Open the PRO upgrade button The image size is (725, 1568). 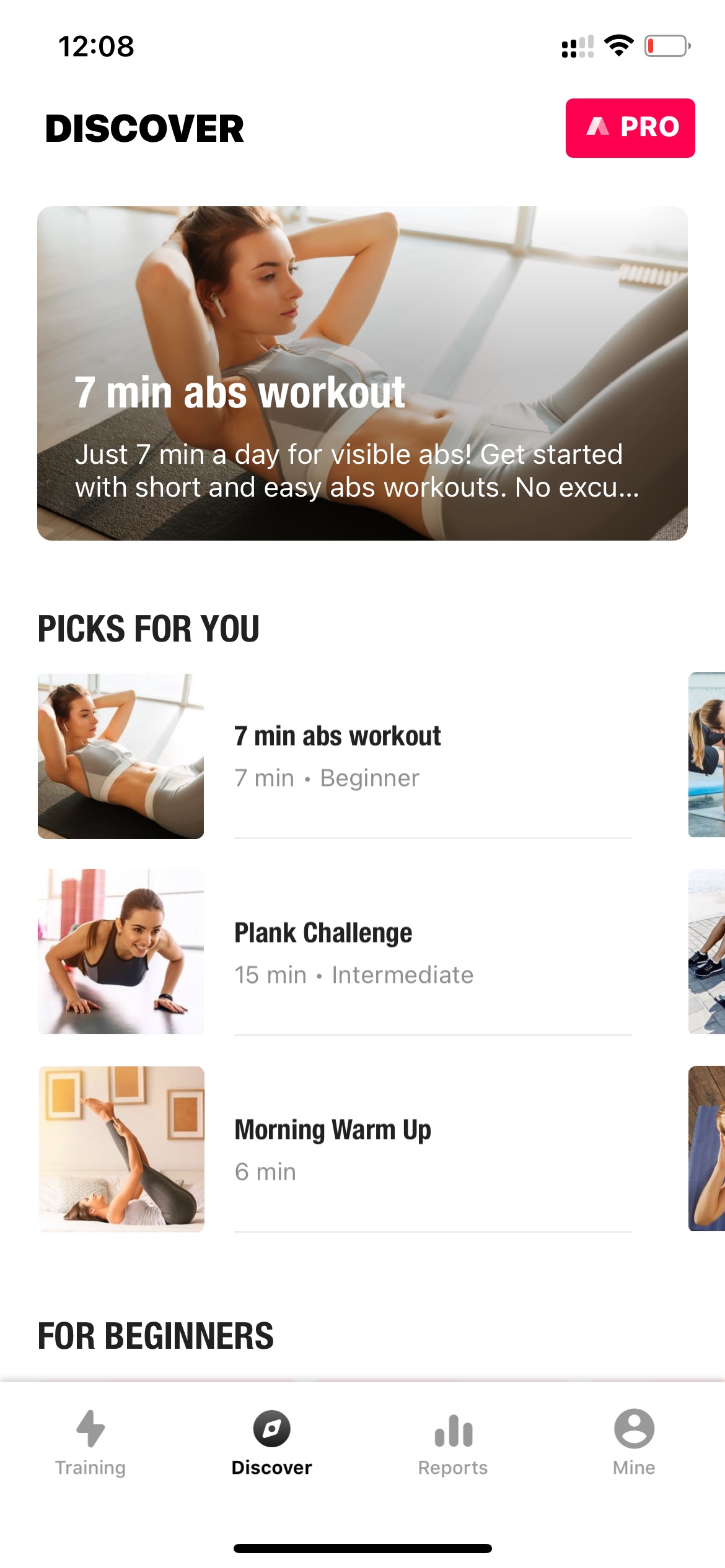pos(630,128)
